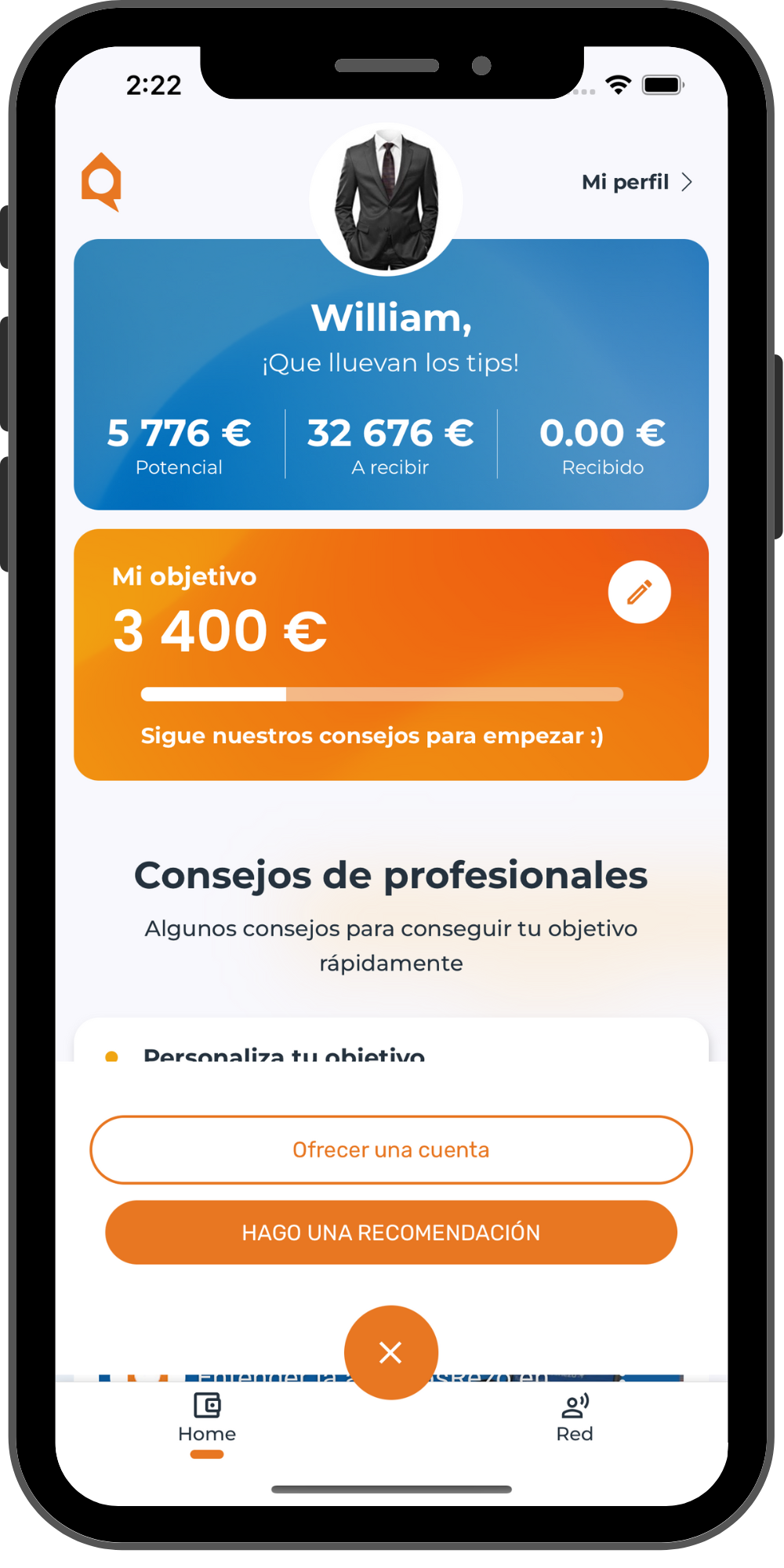The width and height of the screenshot is (784, 1568).
Task: Tap Ofrecer una cuenta button
Action: (x=391, y=1149)
